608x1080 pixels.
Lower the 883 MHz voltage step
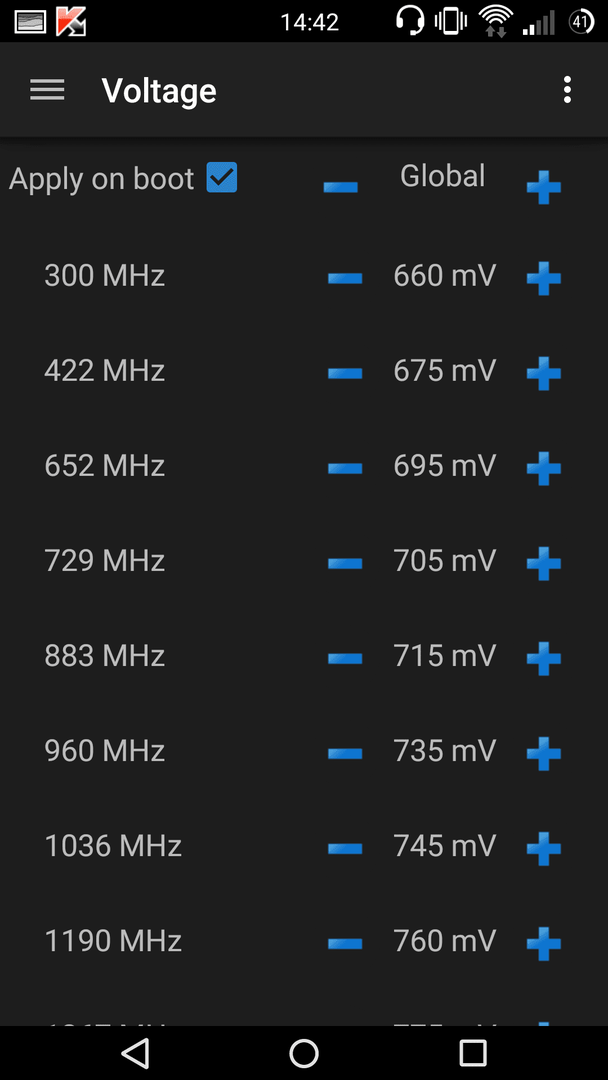[x=345, y=658]
